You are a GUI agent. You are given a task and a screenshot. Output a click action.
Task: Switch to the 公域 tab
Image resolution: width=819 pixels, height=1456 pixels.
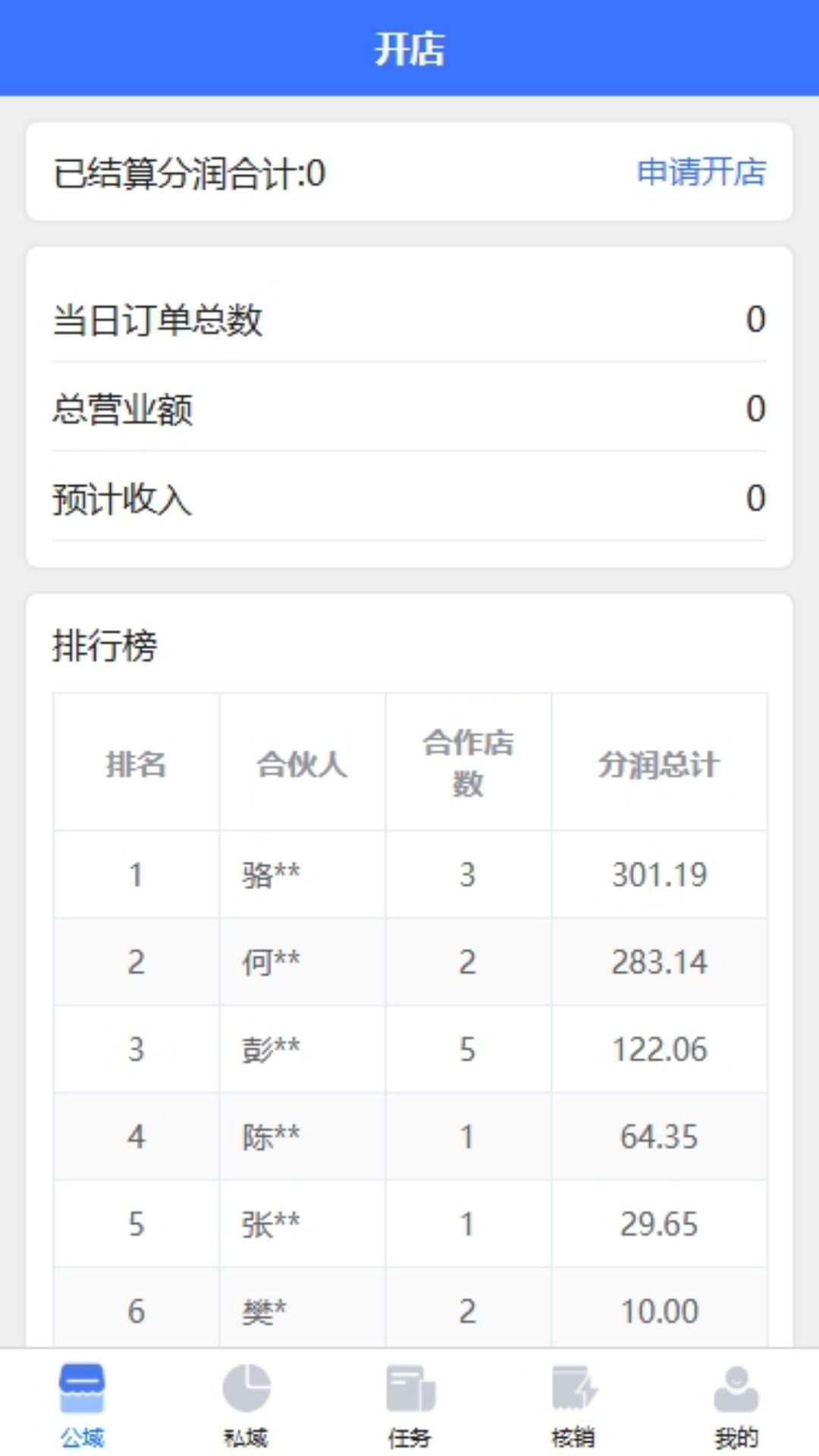click(82, 1404)
